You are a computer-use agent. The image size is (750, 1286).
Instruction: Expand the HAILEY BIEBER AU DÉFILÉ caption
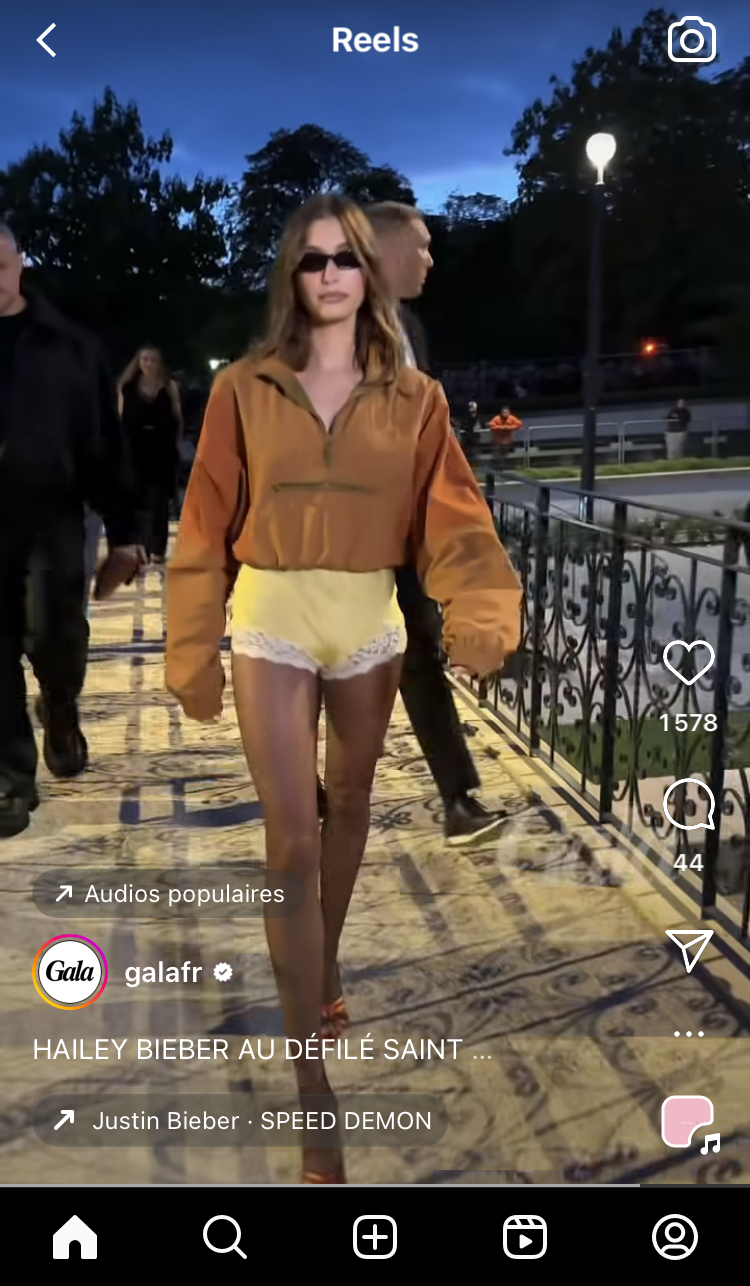pyautogui.click(x=262, y=1049)
